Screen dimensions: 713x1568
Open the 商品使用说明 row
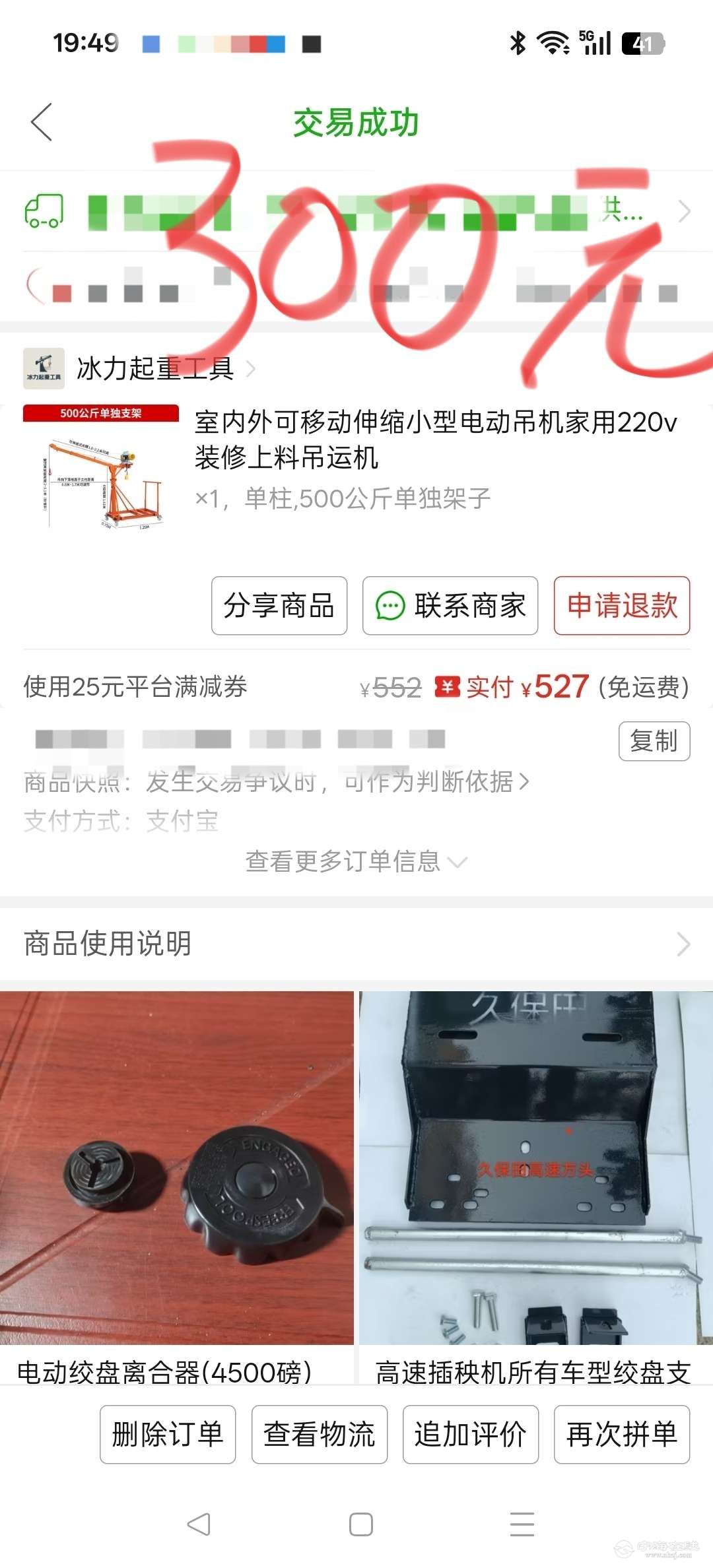pyautogui.click(x=356, y=944)
